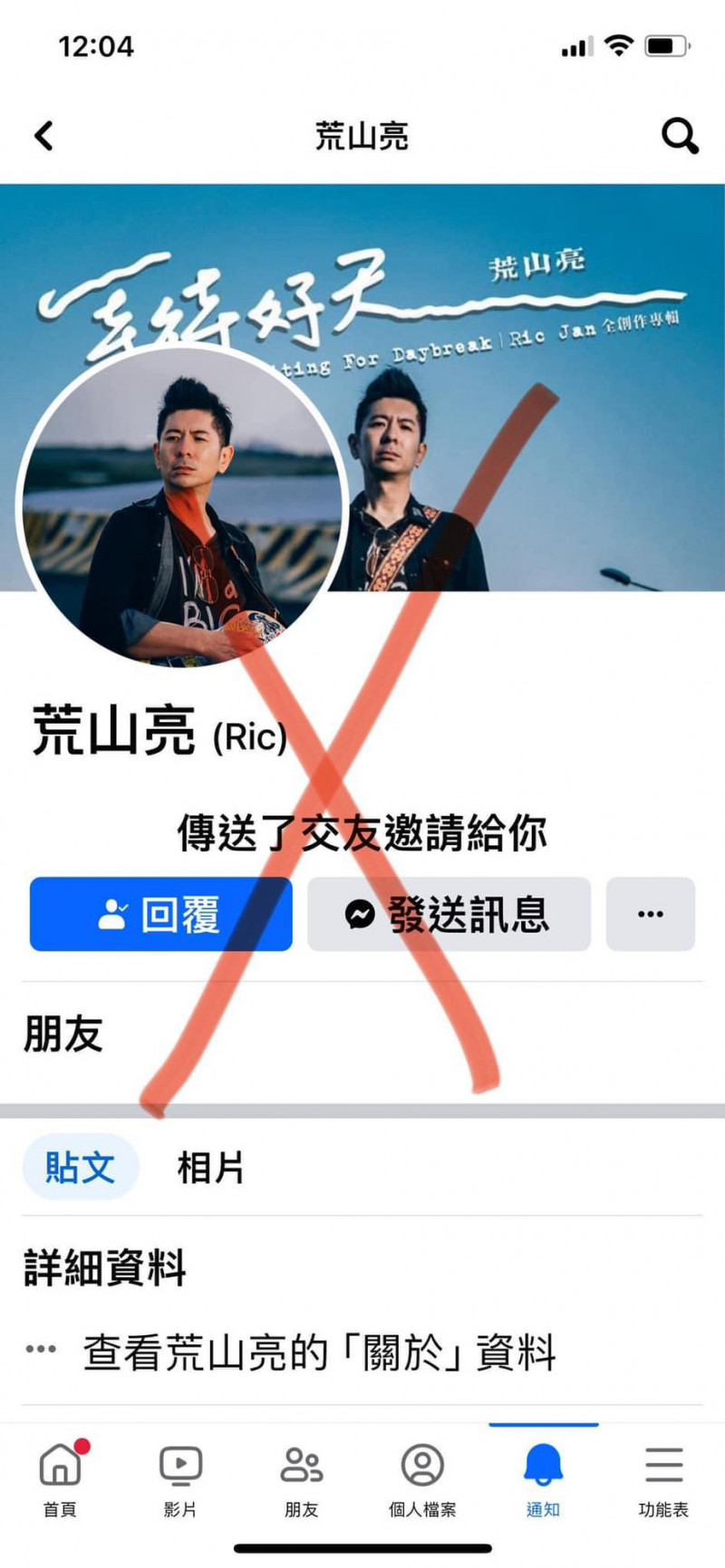725x1568 pixels.
Task: Switch to the 個人檔案 tab
Action: tap(422, 1479)
